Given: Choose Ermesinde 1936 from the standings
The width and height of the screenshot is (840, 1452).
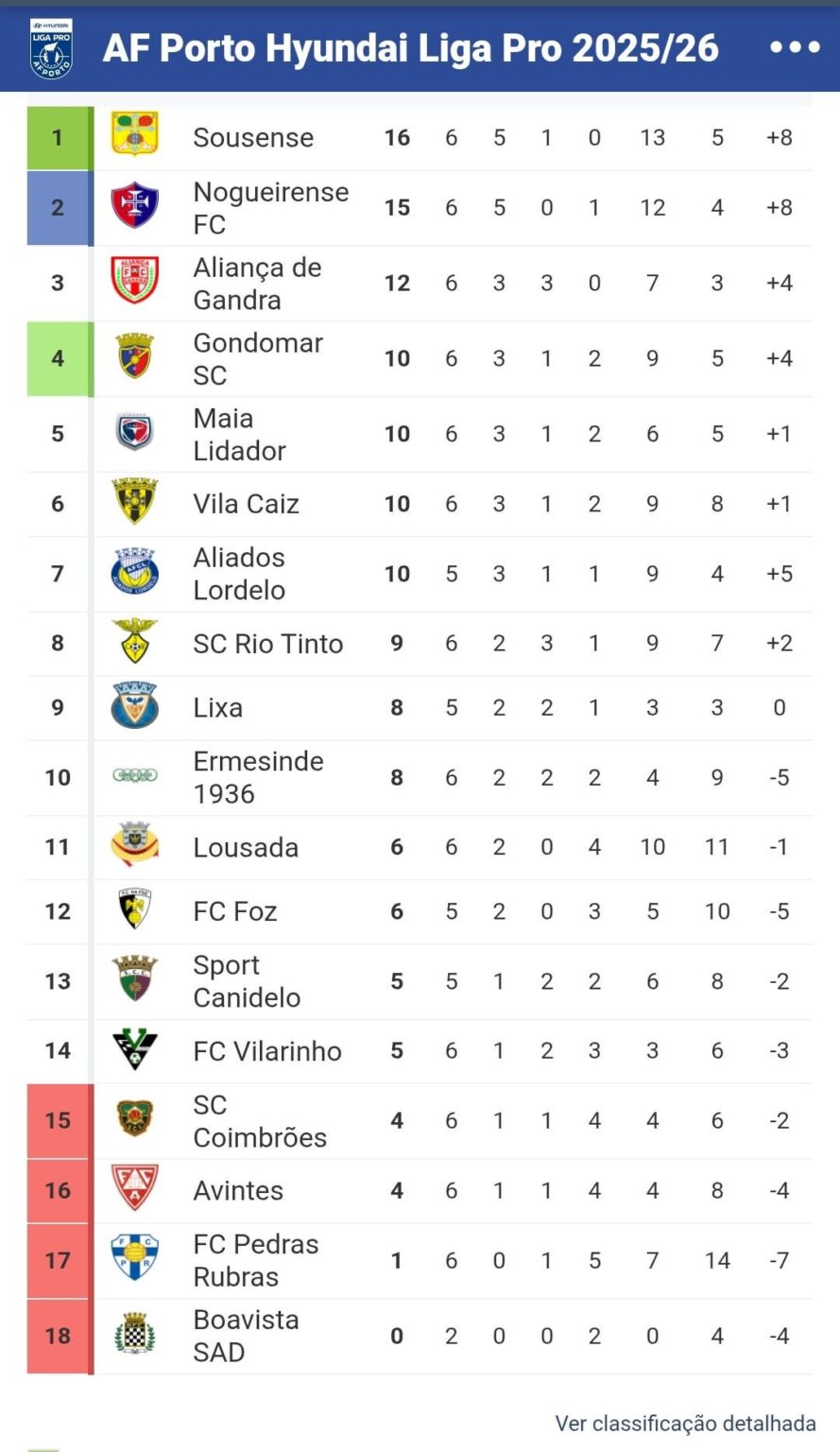Looking at the screenshot, I should [258, 777].
